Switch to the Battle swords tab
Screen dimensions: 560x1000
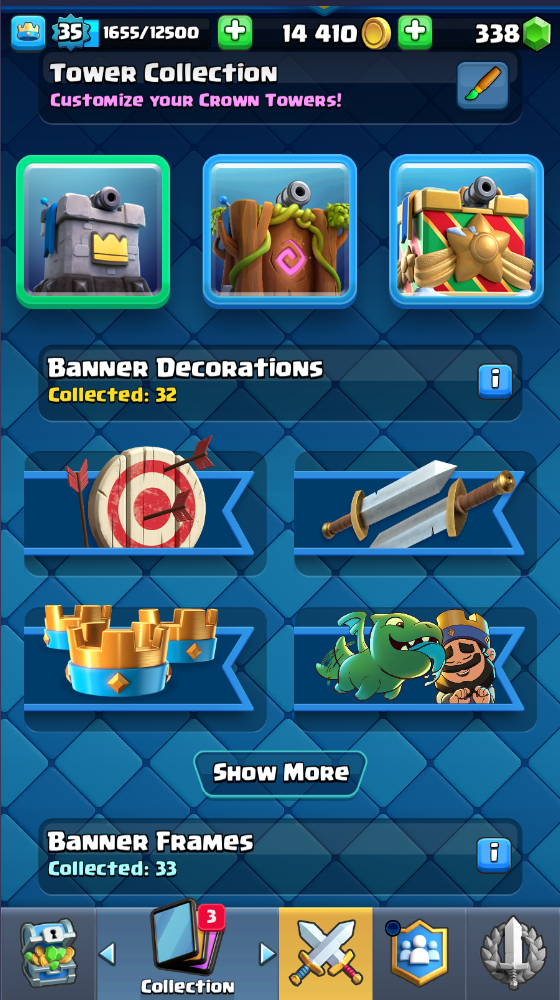(325, 954)
